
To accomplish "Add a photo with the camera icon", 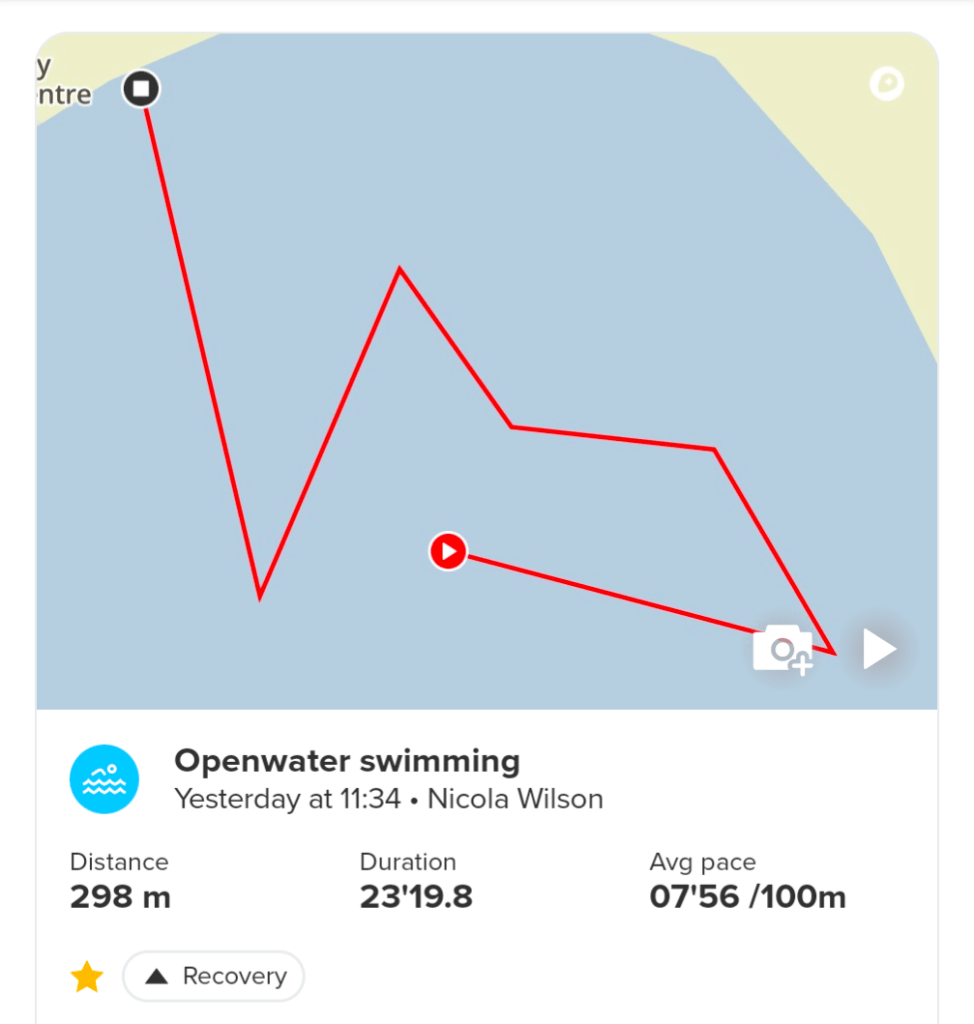I will coord(782,650).
